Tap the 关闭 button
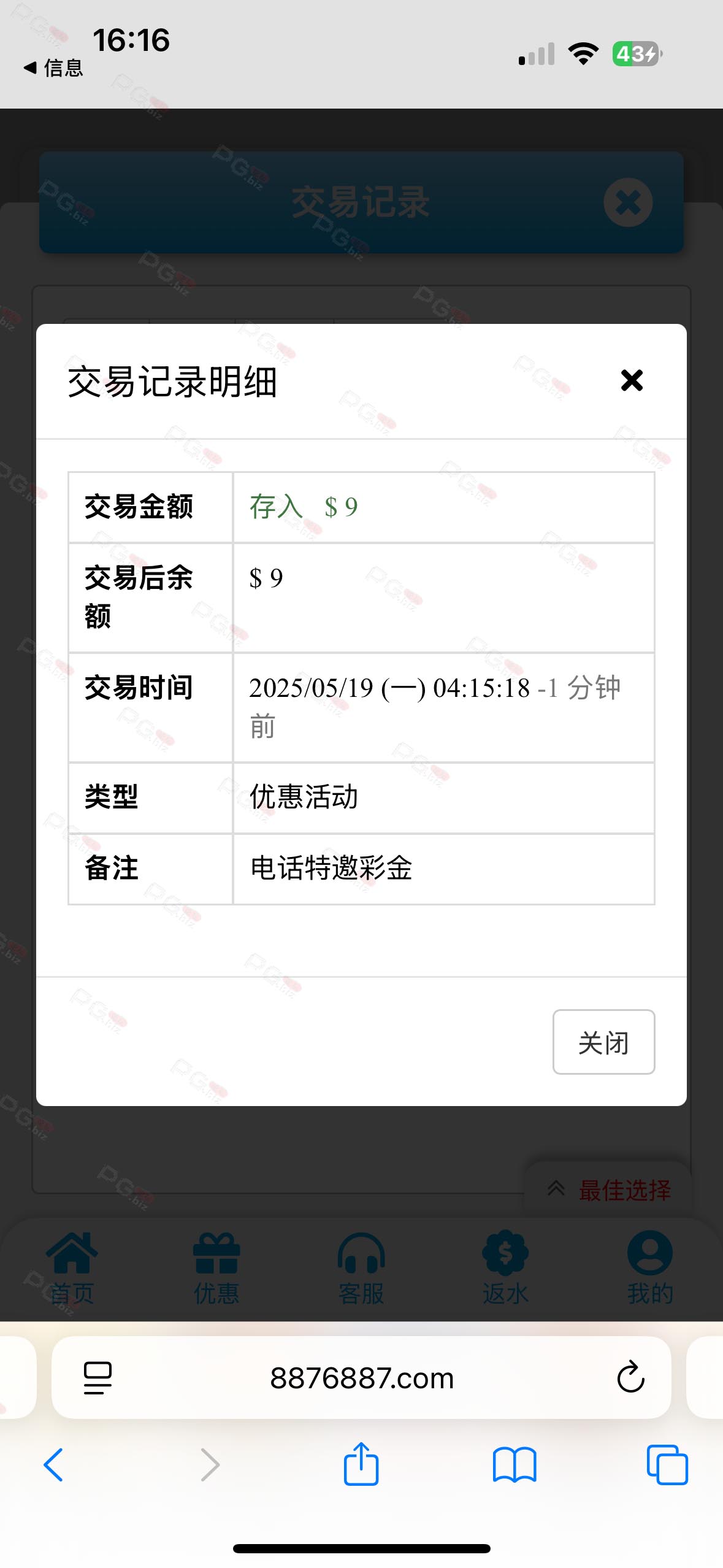The image size is (723, 1568). [603, 1042]
